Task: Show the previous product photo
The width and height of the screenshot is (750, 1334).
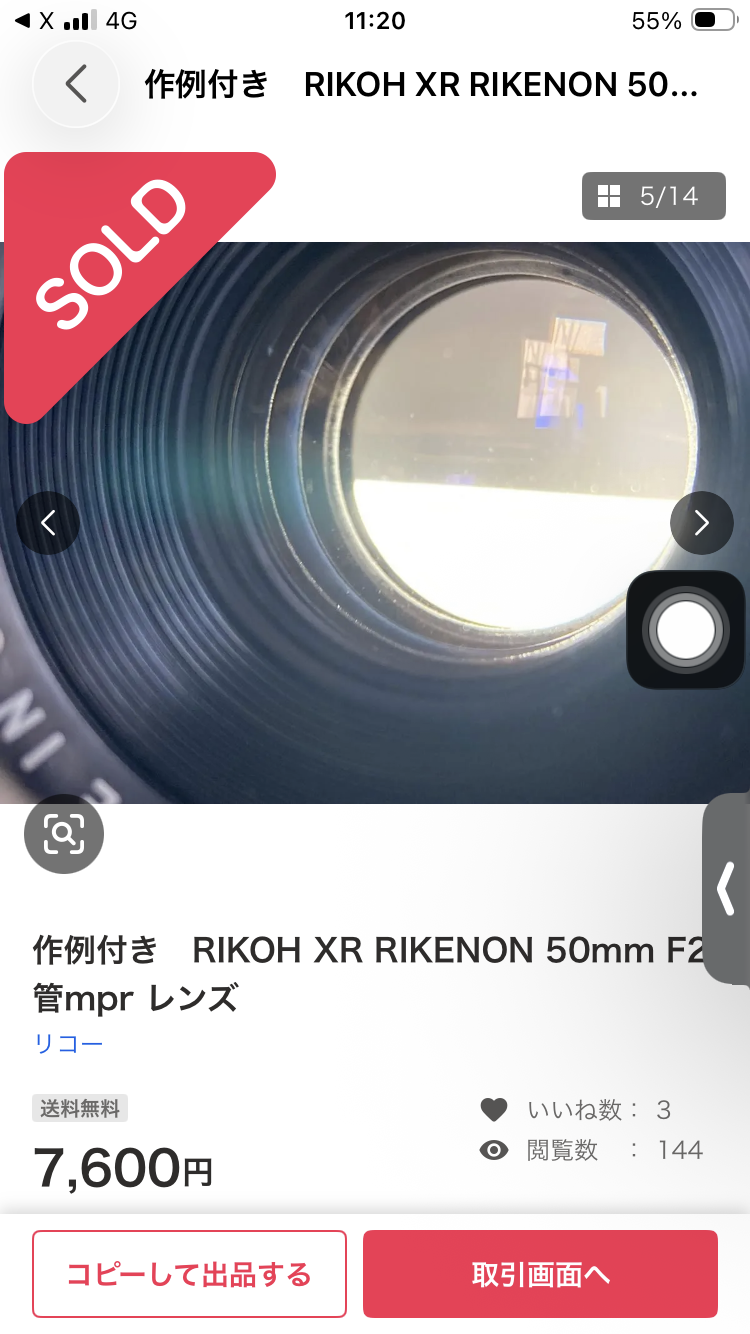Action: point(47,523)
